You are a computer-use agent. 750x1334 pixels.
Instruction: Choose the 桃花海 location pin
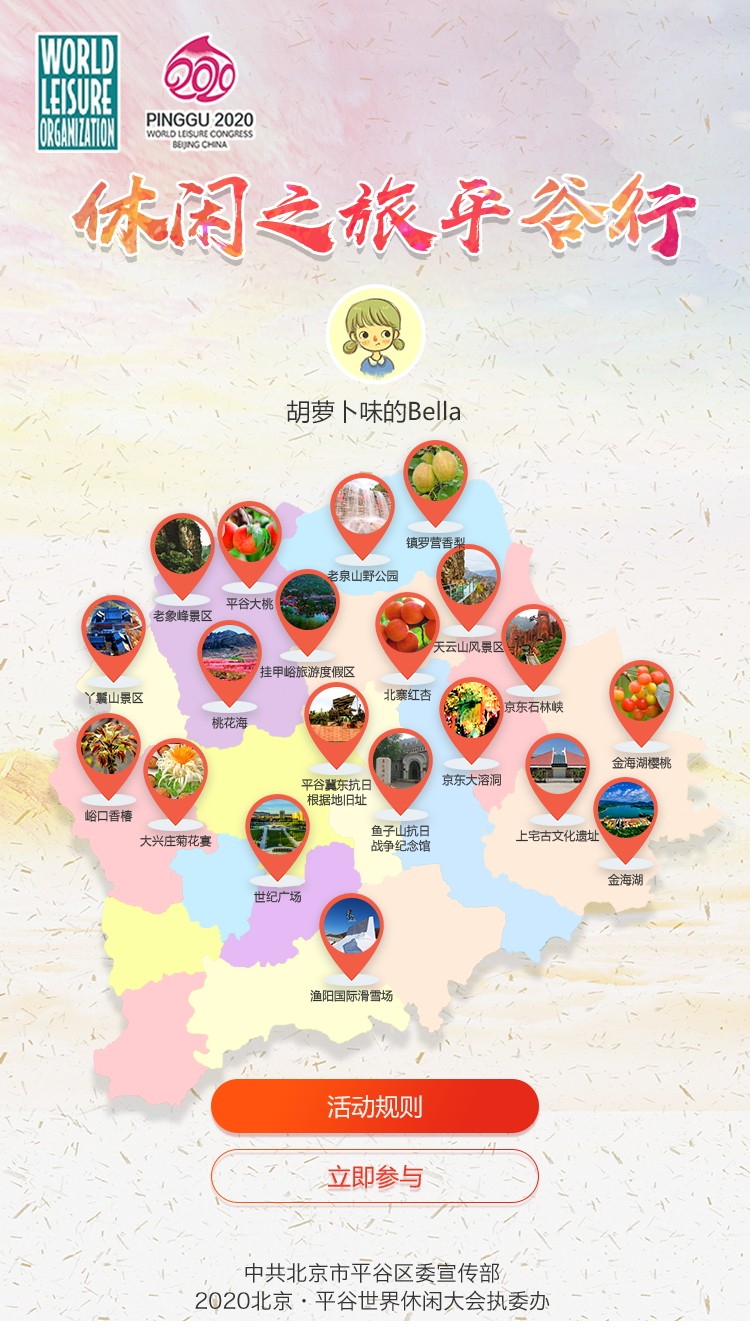229,655
